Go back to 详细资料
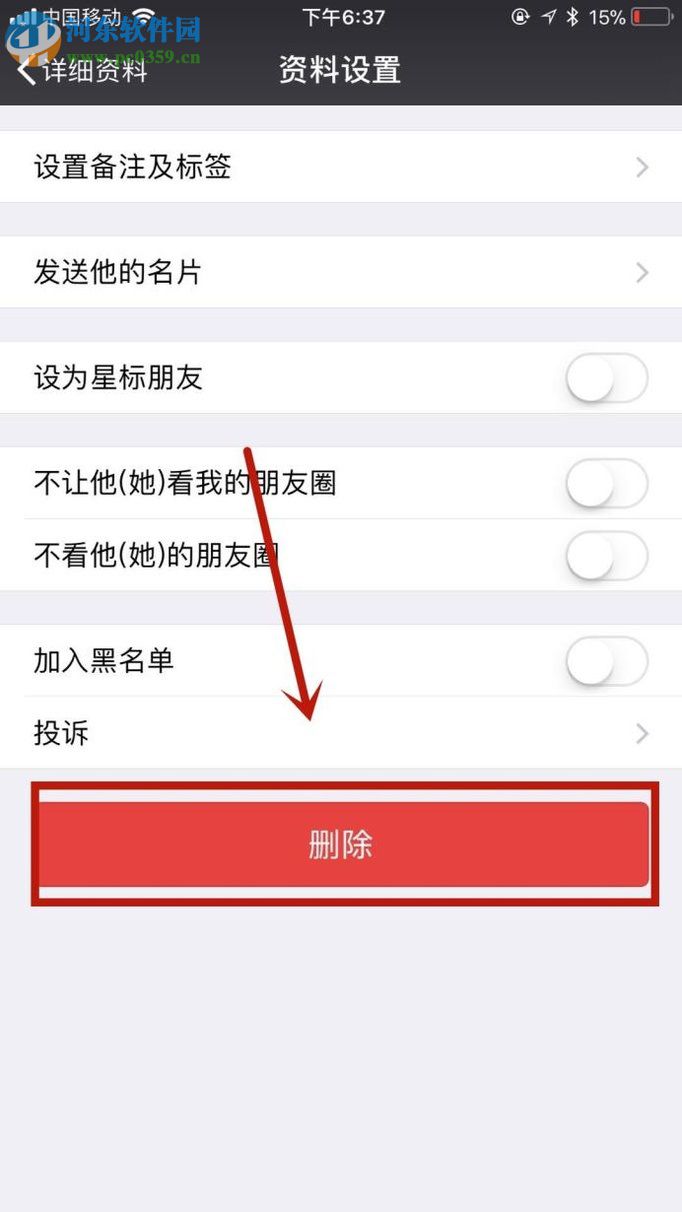 [x=82, y=70]
